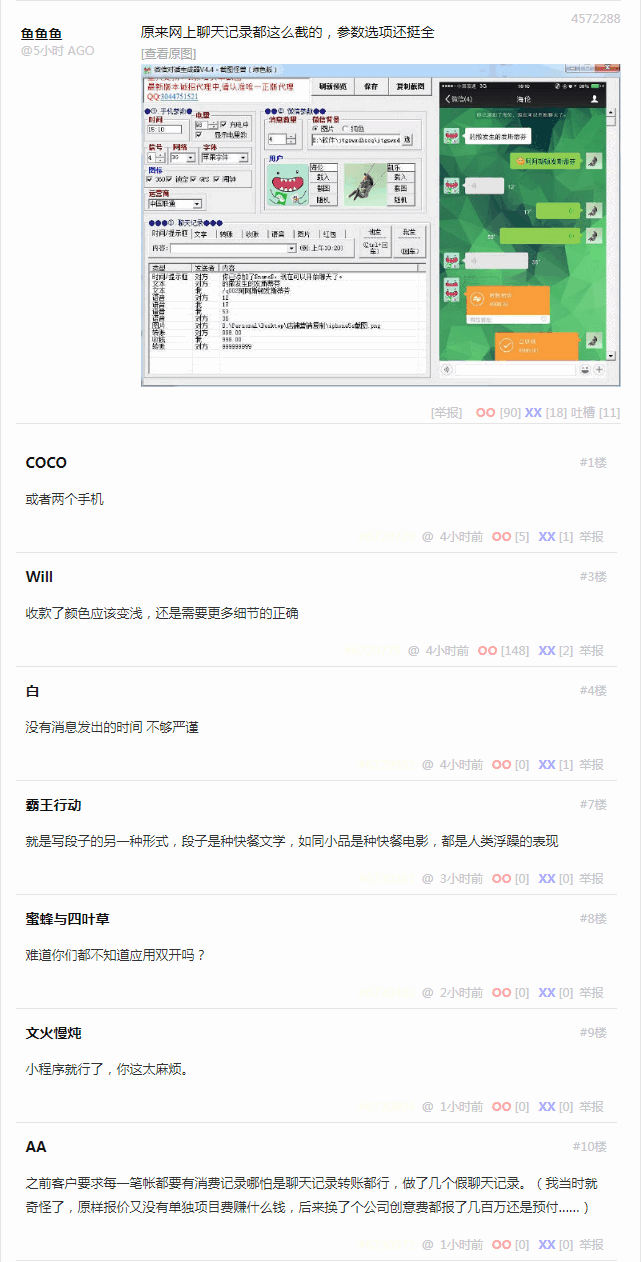This screenshot has height=1262, width=641.
Task: Upvote Will's comment with OO
Action: [x=487, y=651]
